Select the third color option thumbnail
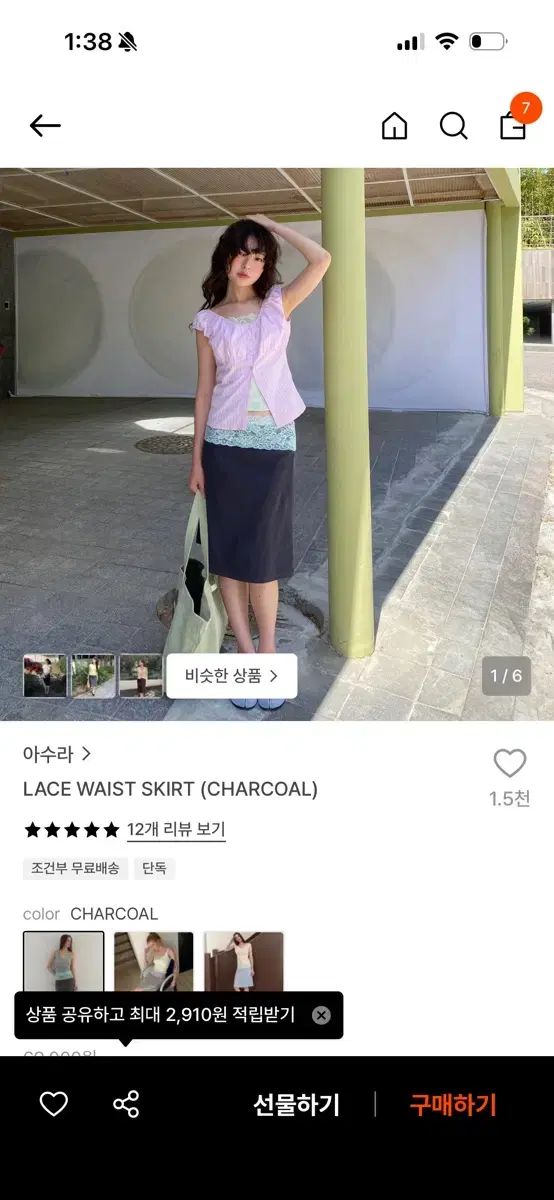 pos(244,962)
